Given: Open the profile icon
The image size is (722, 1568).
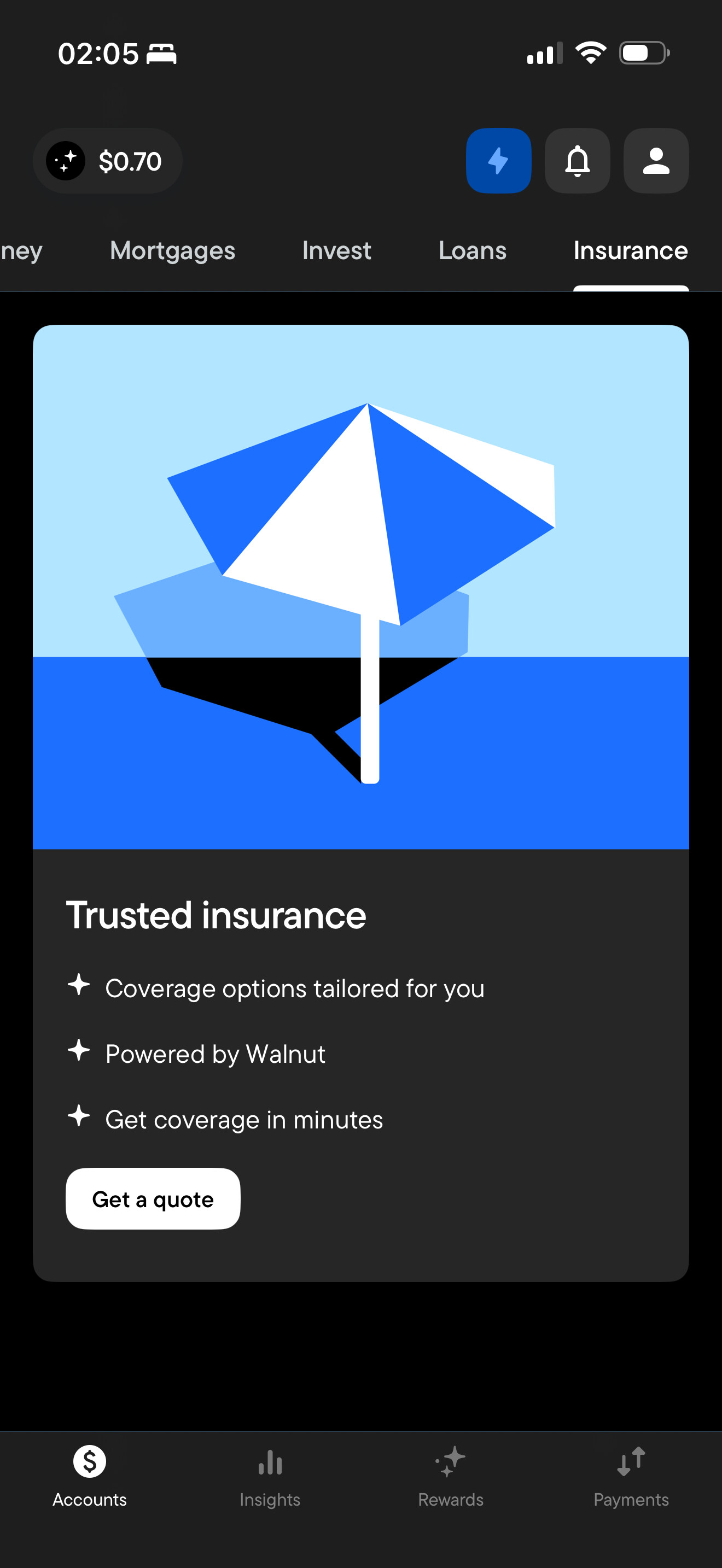Looking at the screenshot, I should pos(656,161).
